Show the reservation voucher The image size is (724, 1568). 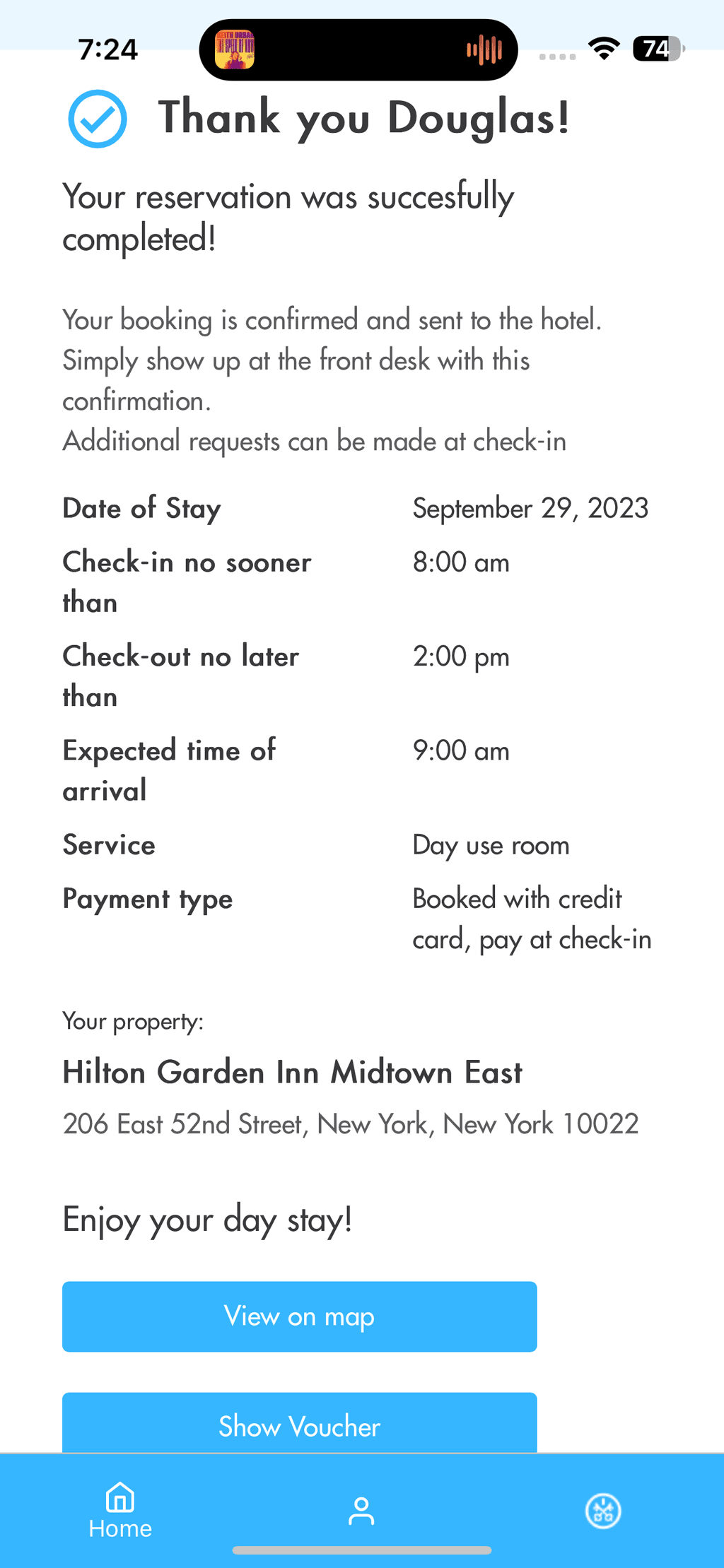click(299, 1424)
